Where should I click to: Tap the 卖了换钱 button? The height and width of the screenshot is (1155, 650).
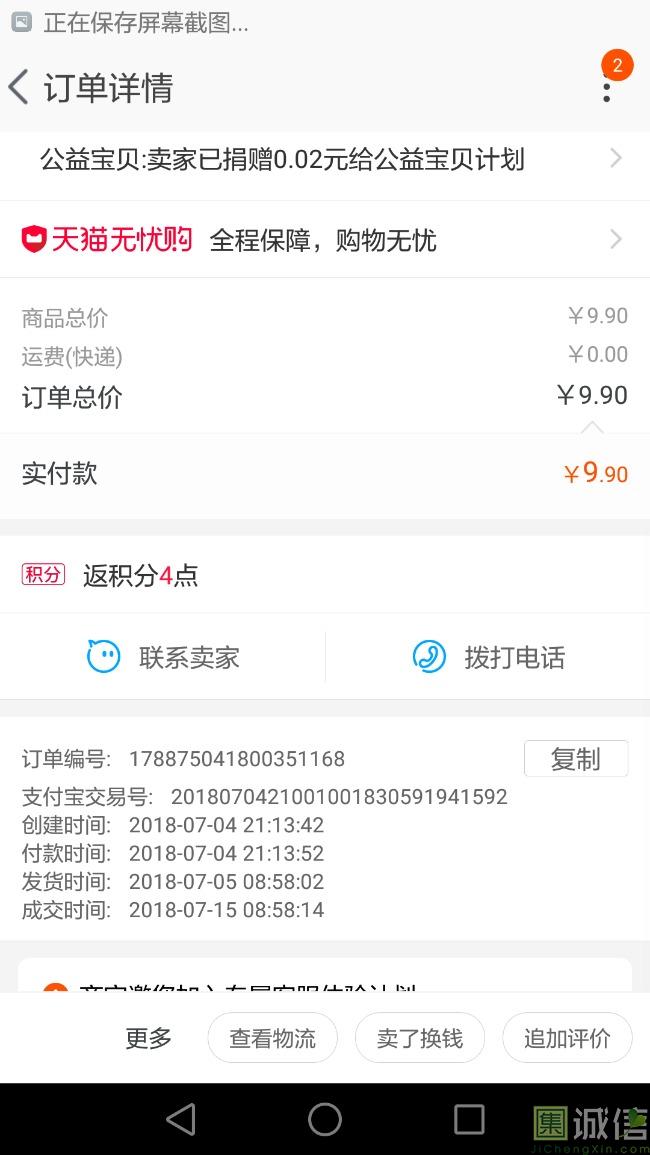[x=420, y=1038]
